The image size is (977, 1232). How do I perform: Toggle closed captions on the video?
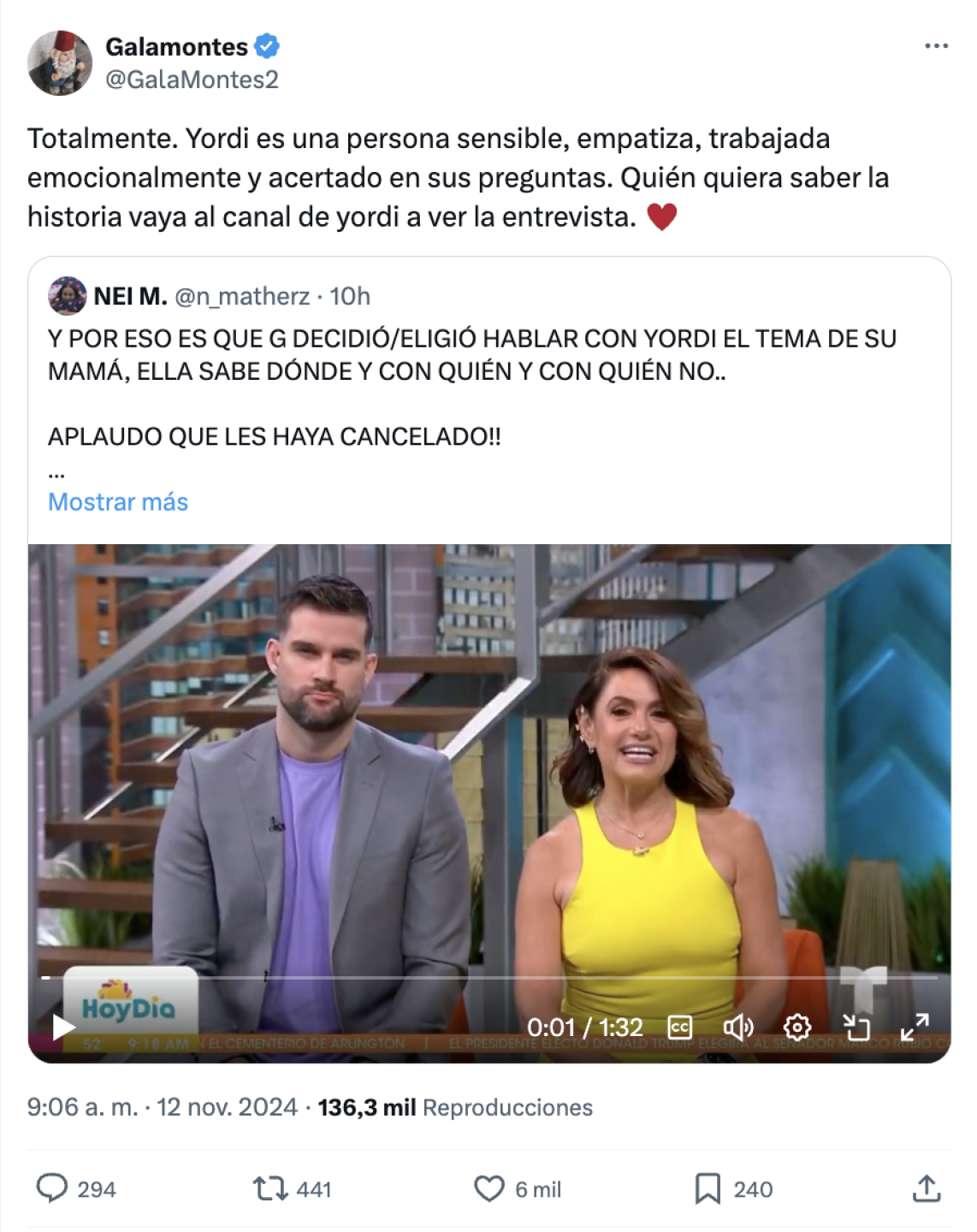(680, 1027)
